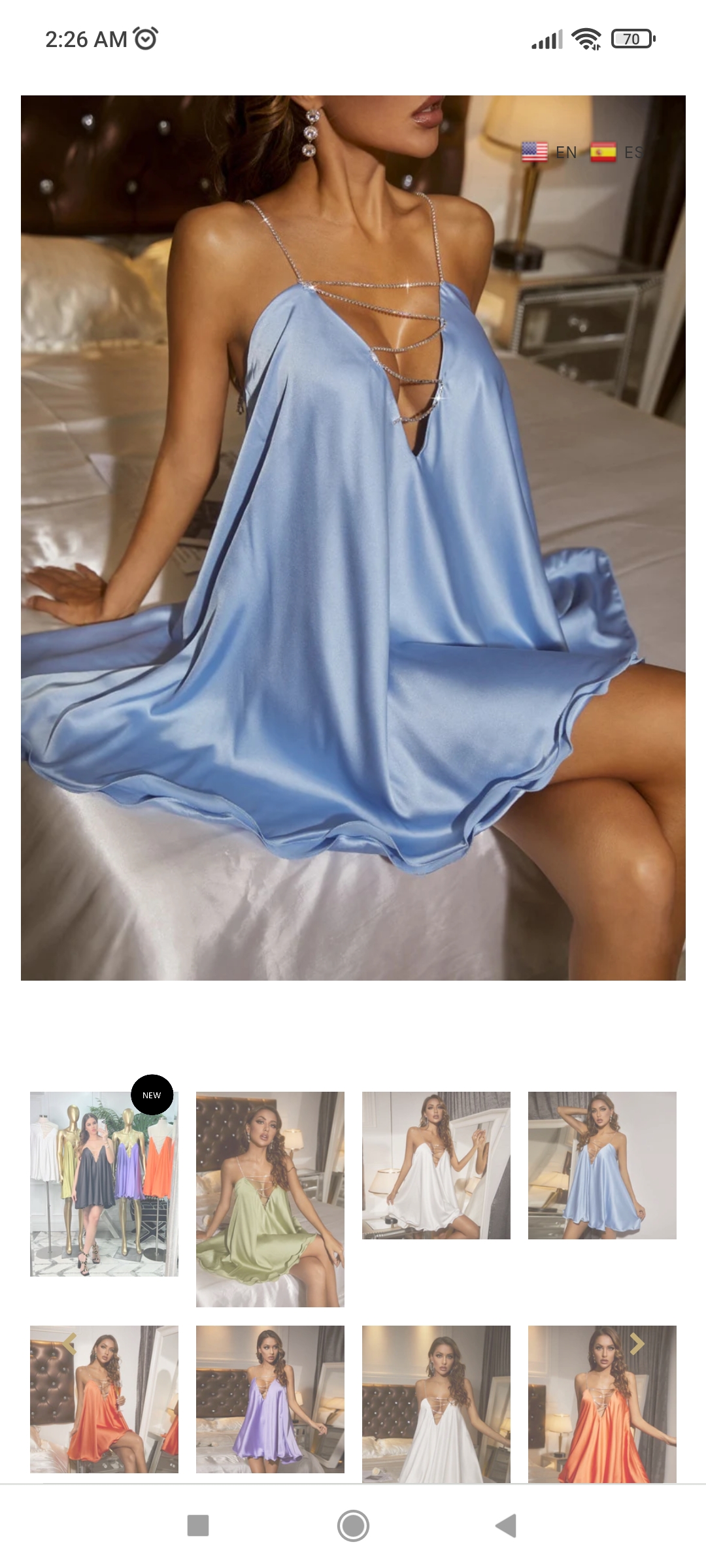Go back with the system back button

pyautogui.click(x=506, y=1526)
